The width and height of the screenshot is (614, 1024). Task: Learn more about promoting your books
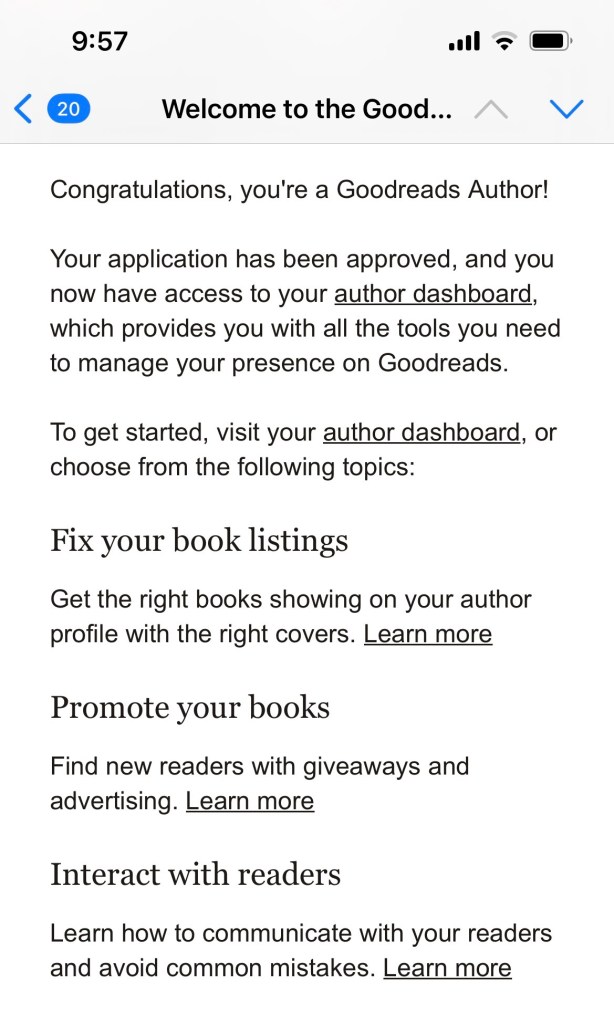[250, 800]
